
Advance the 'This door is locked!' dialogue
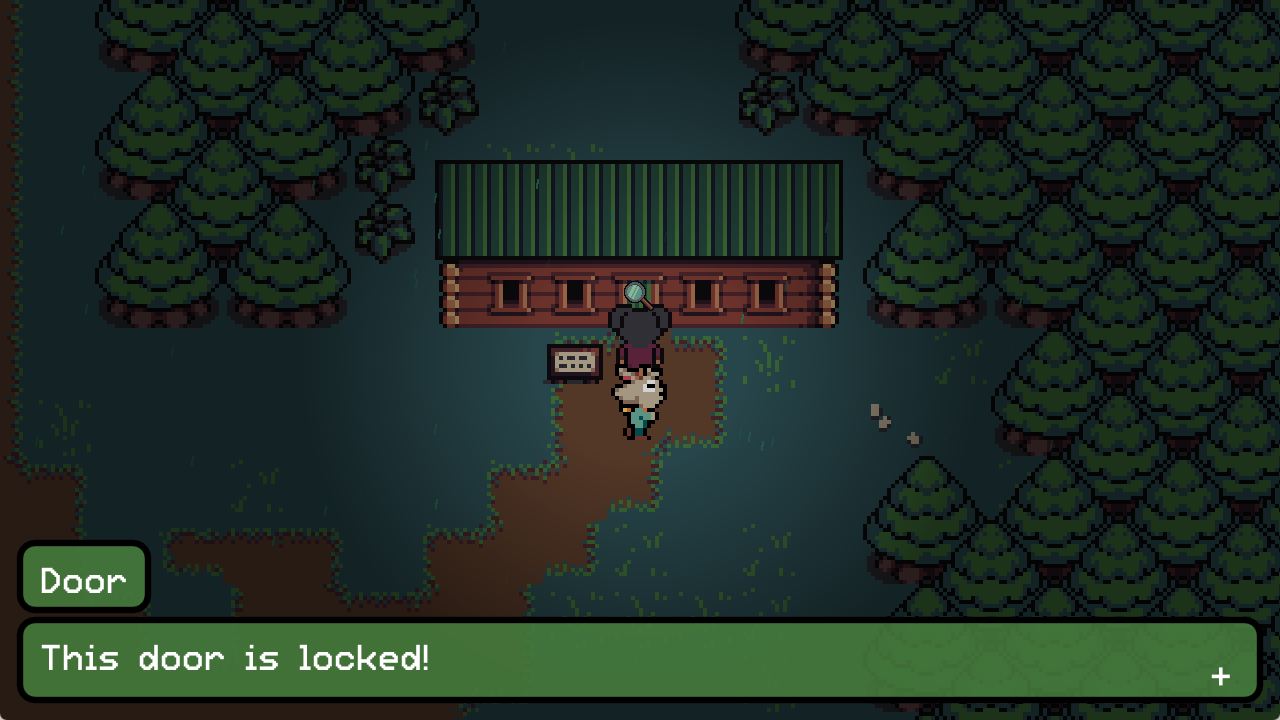1220,677
